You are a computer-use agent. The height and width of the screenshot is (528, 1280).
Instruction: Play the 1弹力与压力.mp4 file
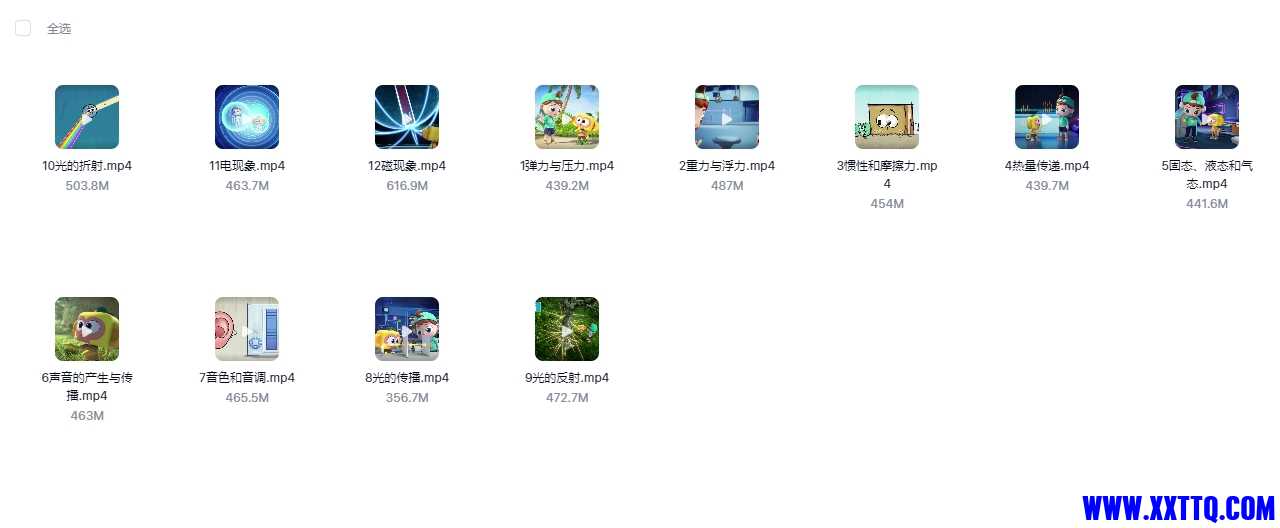pyautogui.click(x=567, y=117)
